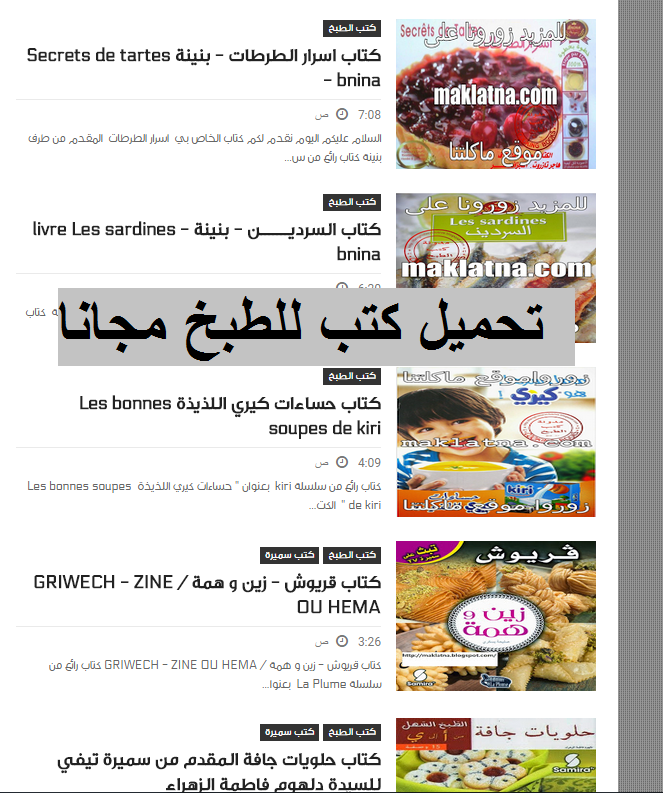663x793 pixels.
Task: Open the GRIWECH - ZINE OU HEMA post
Action: 207,594
